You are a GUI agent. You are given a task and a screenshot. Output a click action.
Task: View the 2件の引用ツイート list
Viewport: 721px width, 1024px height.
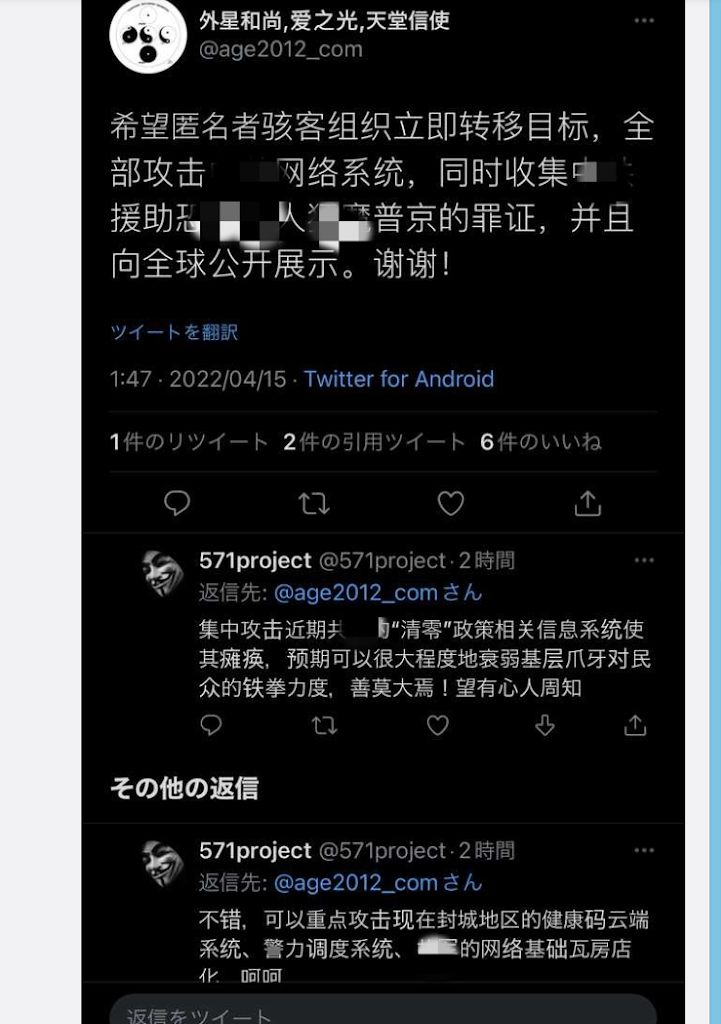[x=374, y=442]
